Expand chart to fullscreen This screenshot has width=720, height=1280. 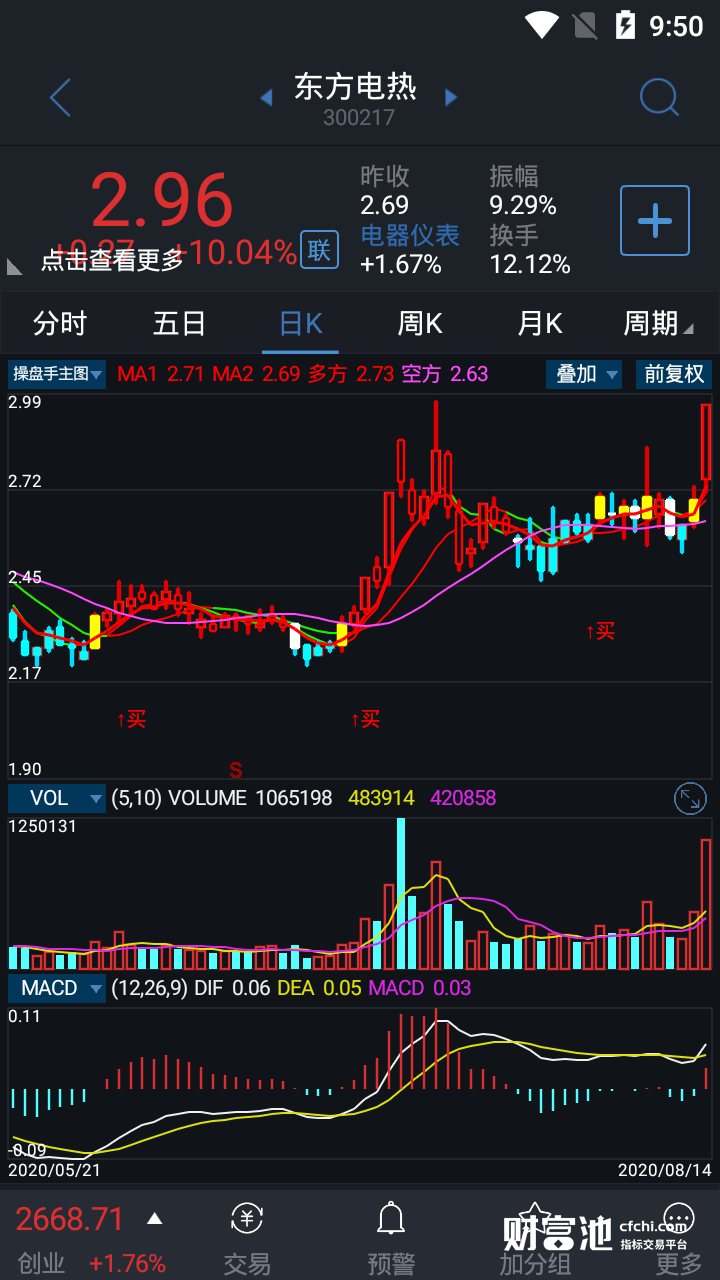coord(690,798)
